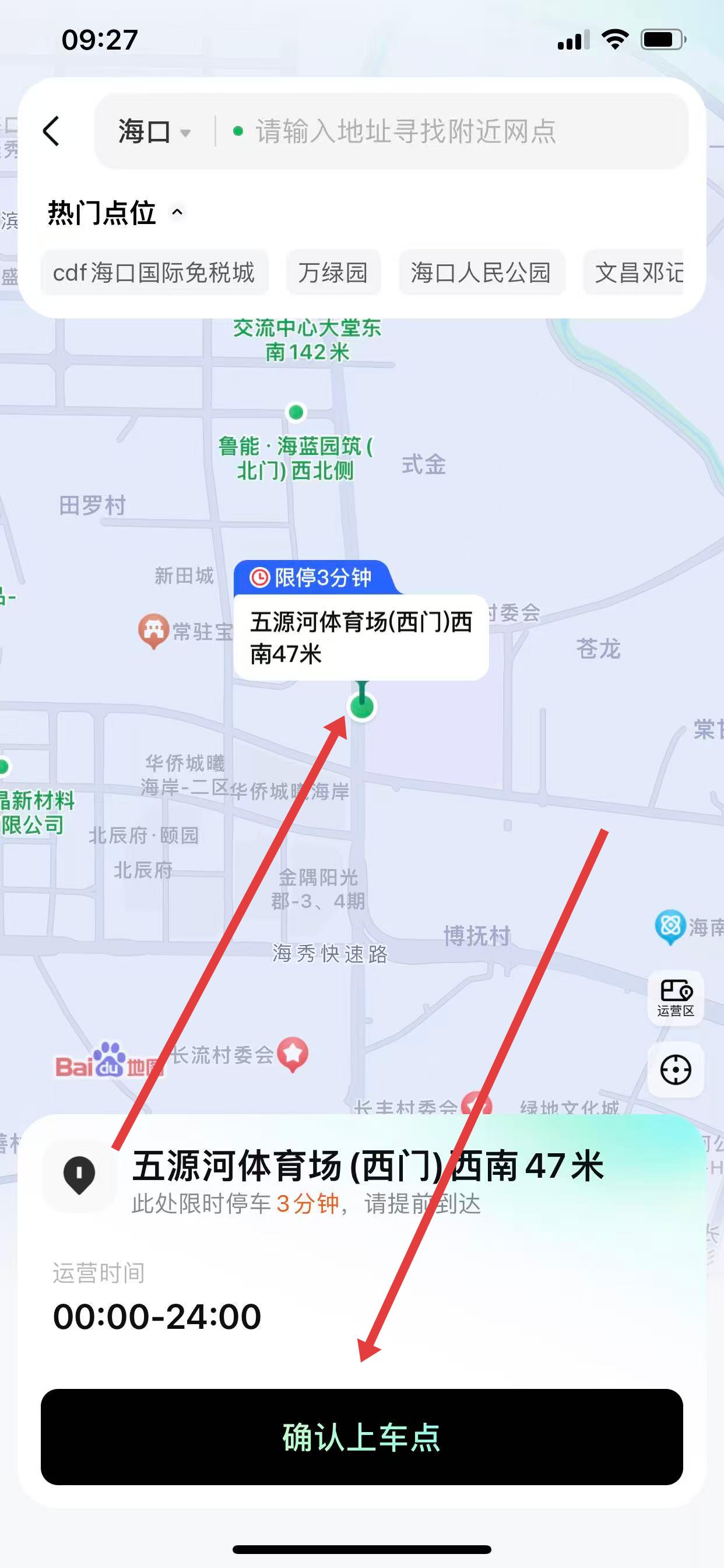Screen dimensions: 724x1568
Task: Open the 运营区 operating area button
Action: (x=676, y=997)
